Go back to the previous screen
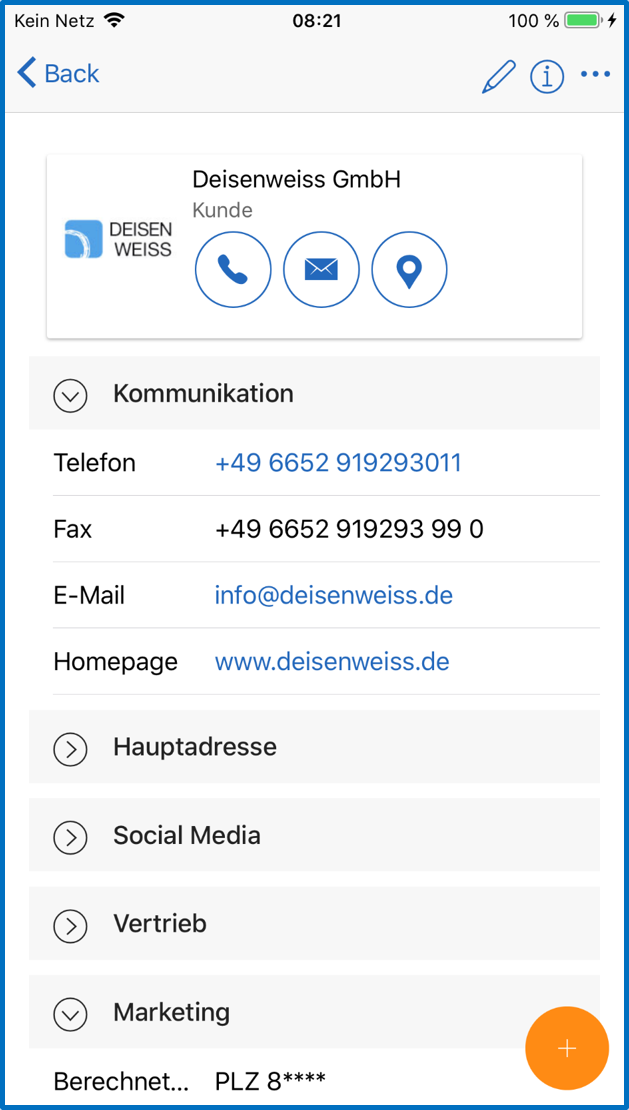 (x=58, y=73)
